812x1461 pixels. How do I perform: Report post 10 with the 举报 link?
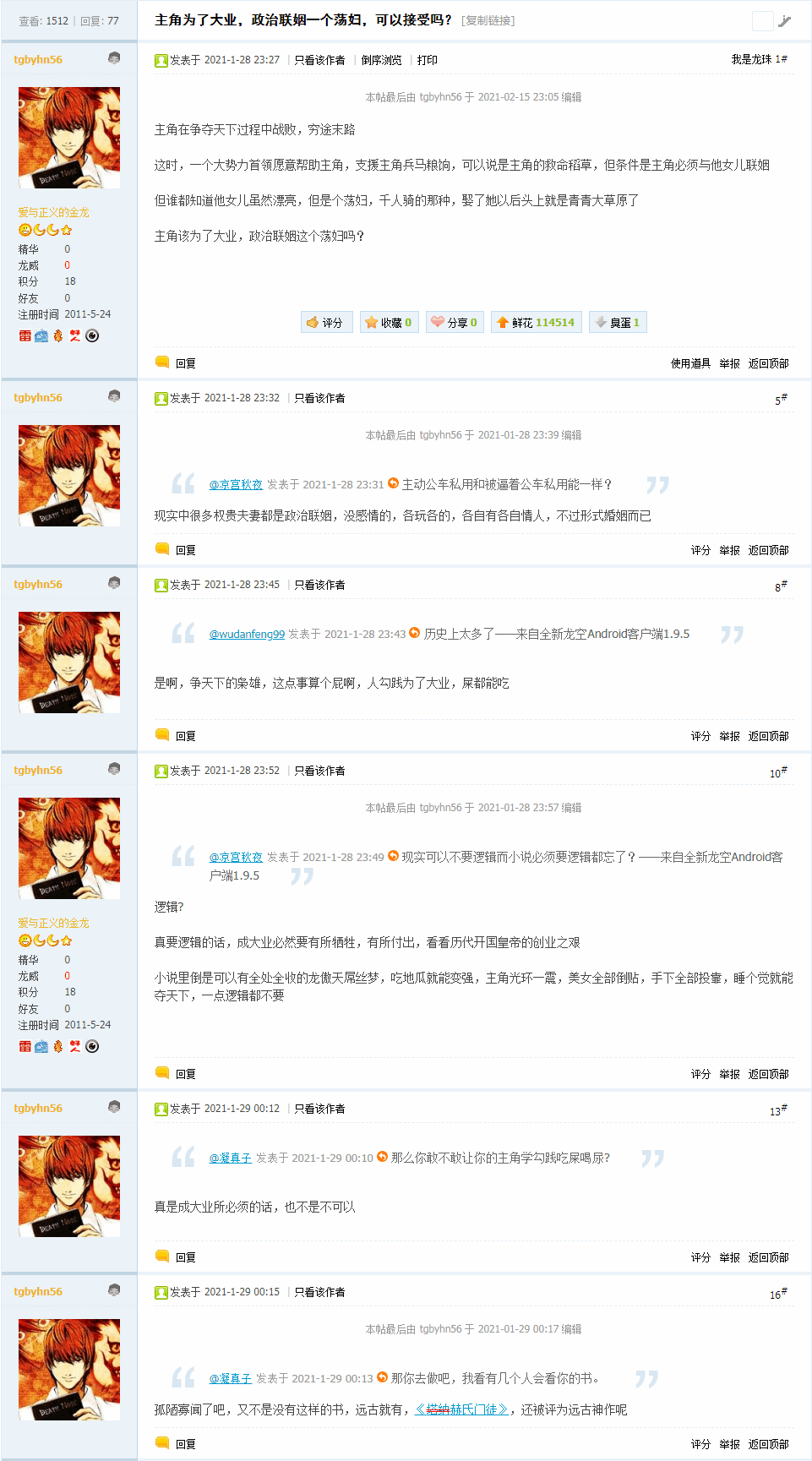(730, 1074)
